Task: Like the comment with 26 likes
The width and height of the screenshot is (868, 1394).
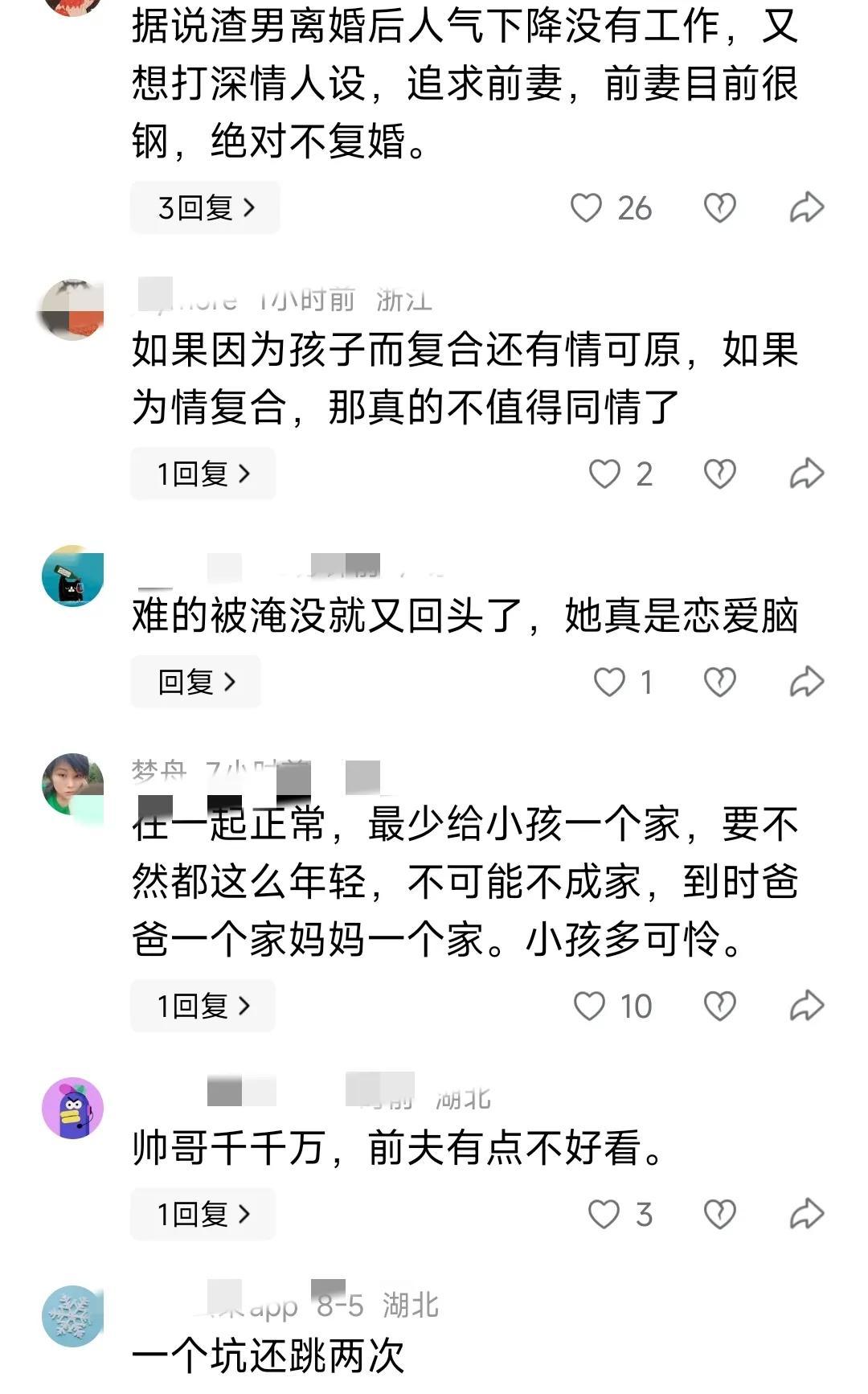Action: (x=586, y=208)
